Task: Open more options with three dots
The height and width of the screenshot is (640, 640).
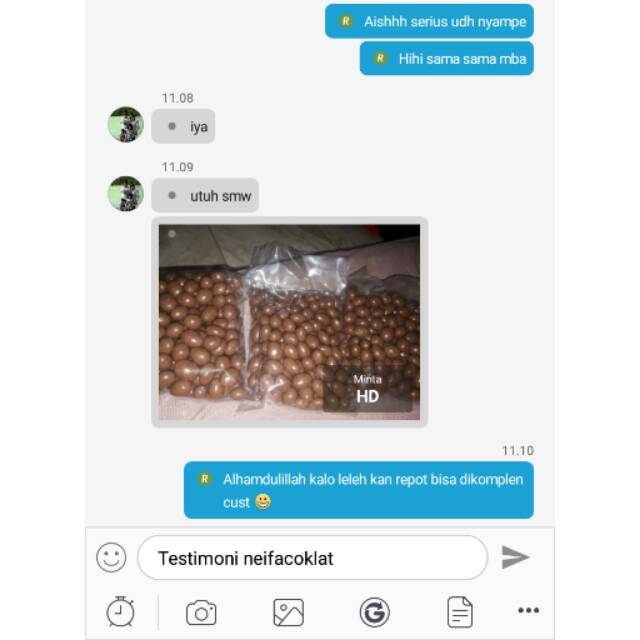Action: 529,611
